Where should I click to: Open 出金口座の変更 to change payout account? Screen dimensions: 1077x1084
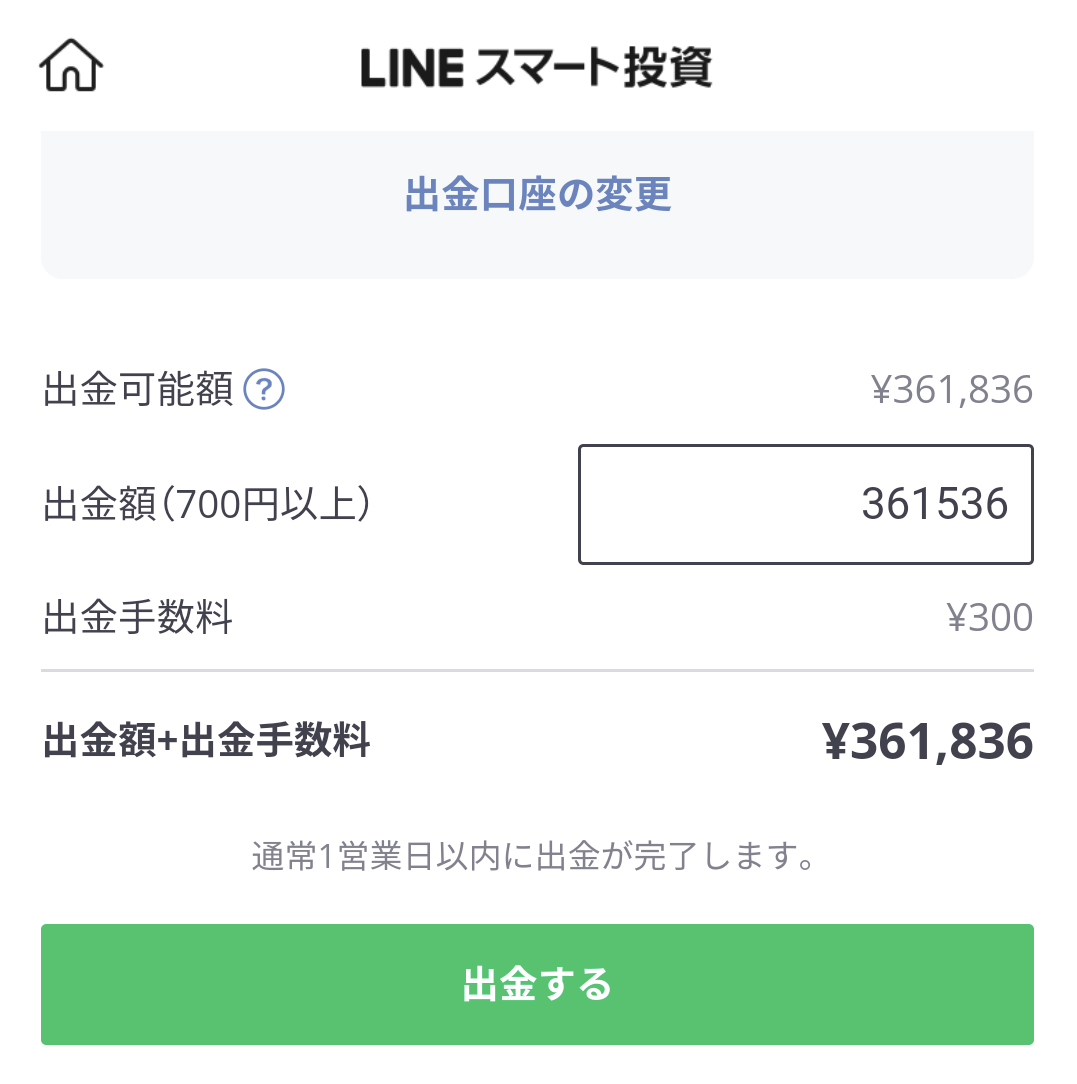pyautogui.click(x=538, y=197)
